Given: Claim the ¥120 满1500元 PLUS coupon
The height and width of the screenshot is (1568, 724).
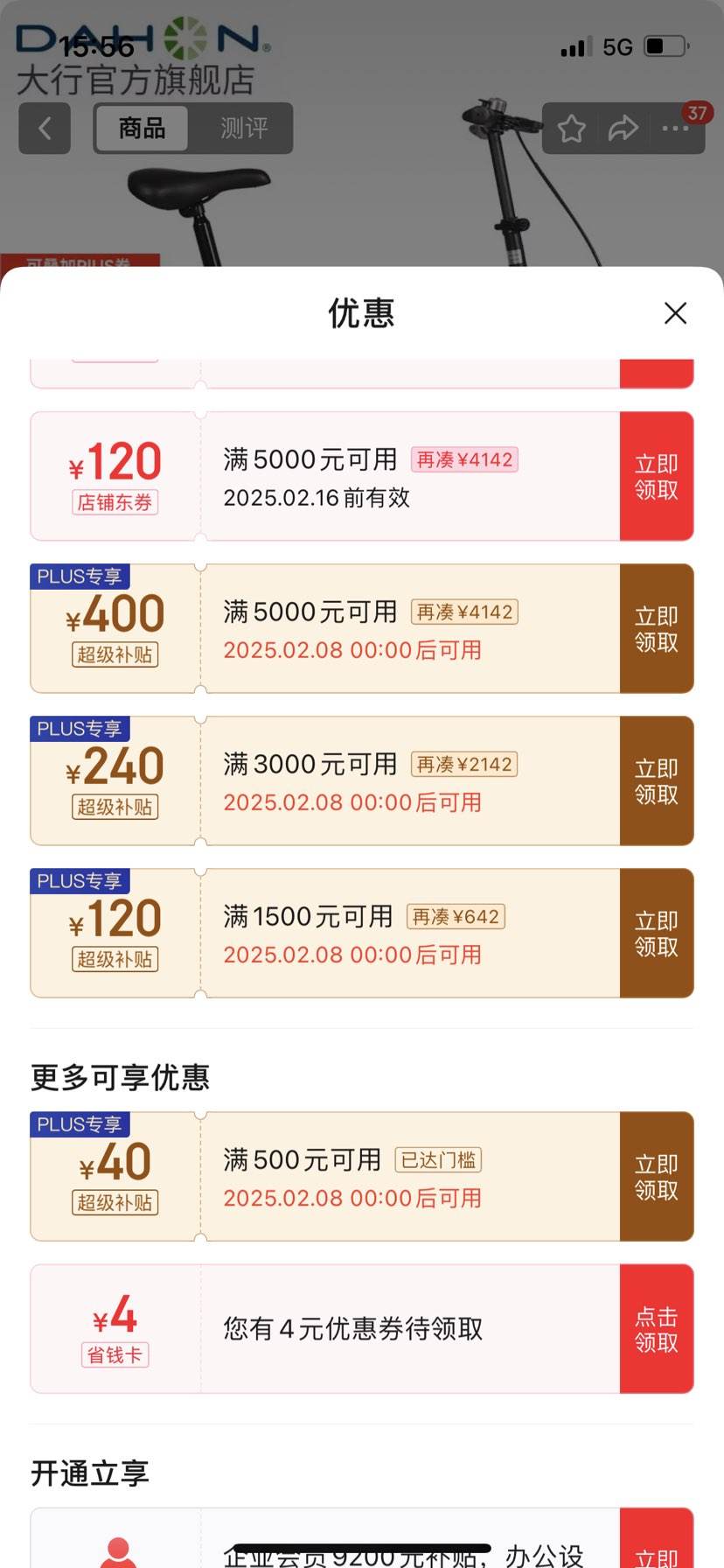Looking at the screenshot, I should (x=656, y=932).
